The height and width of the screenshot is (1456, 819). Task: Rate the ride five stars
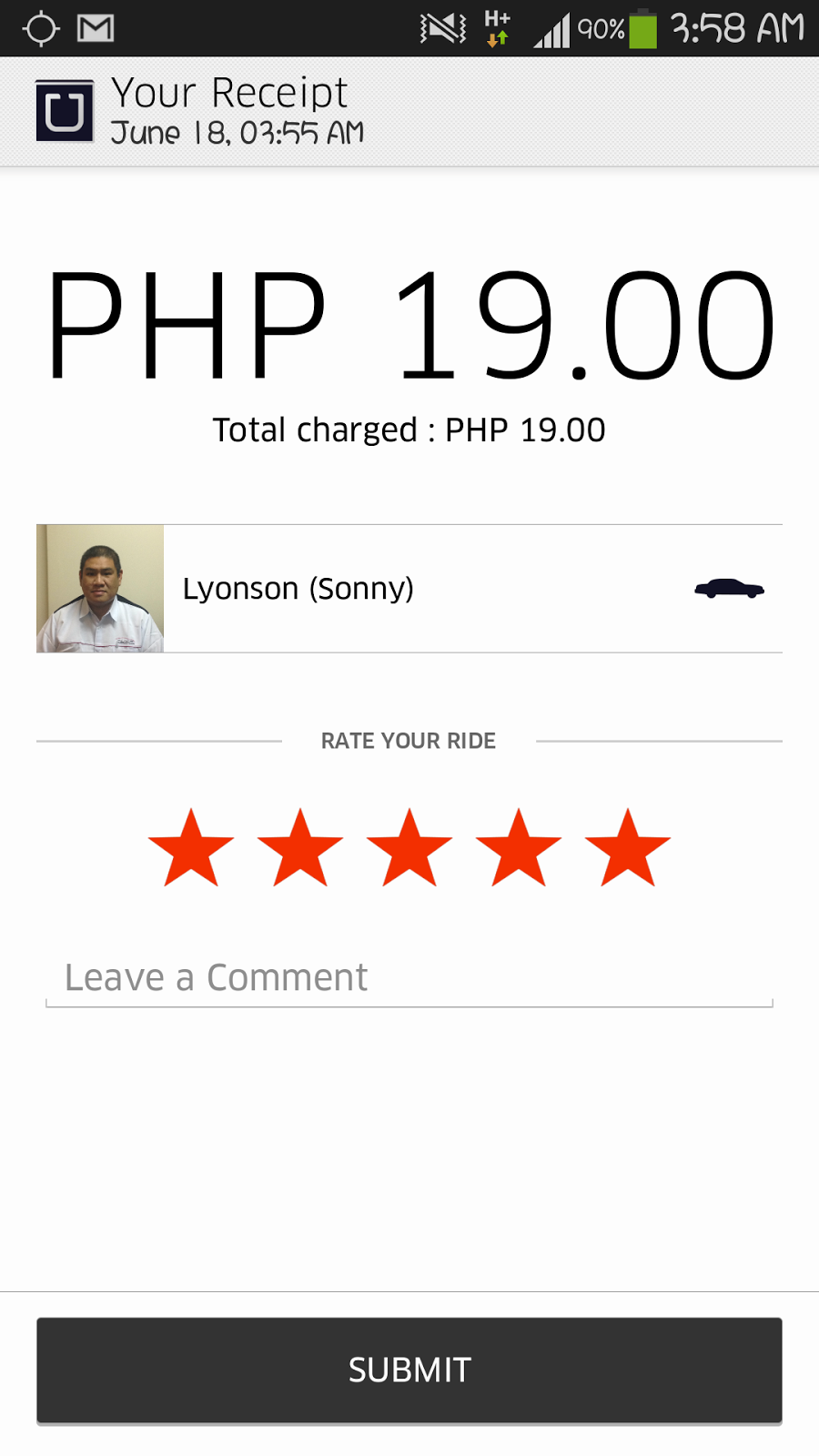click(x=628, y=848)
